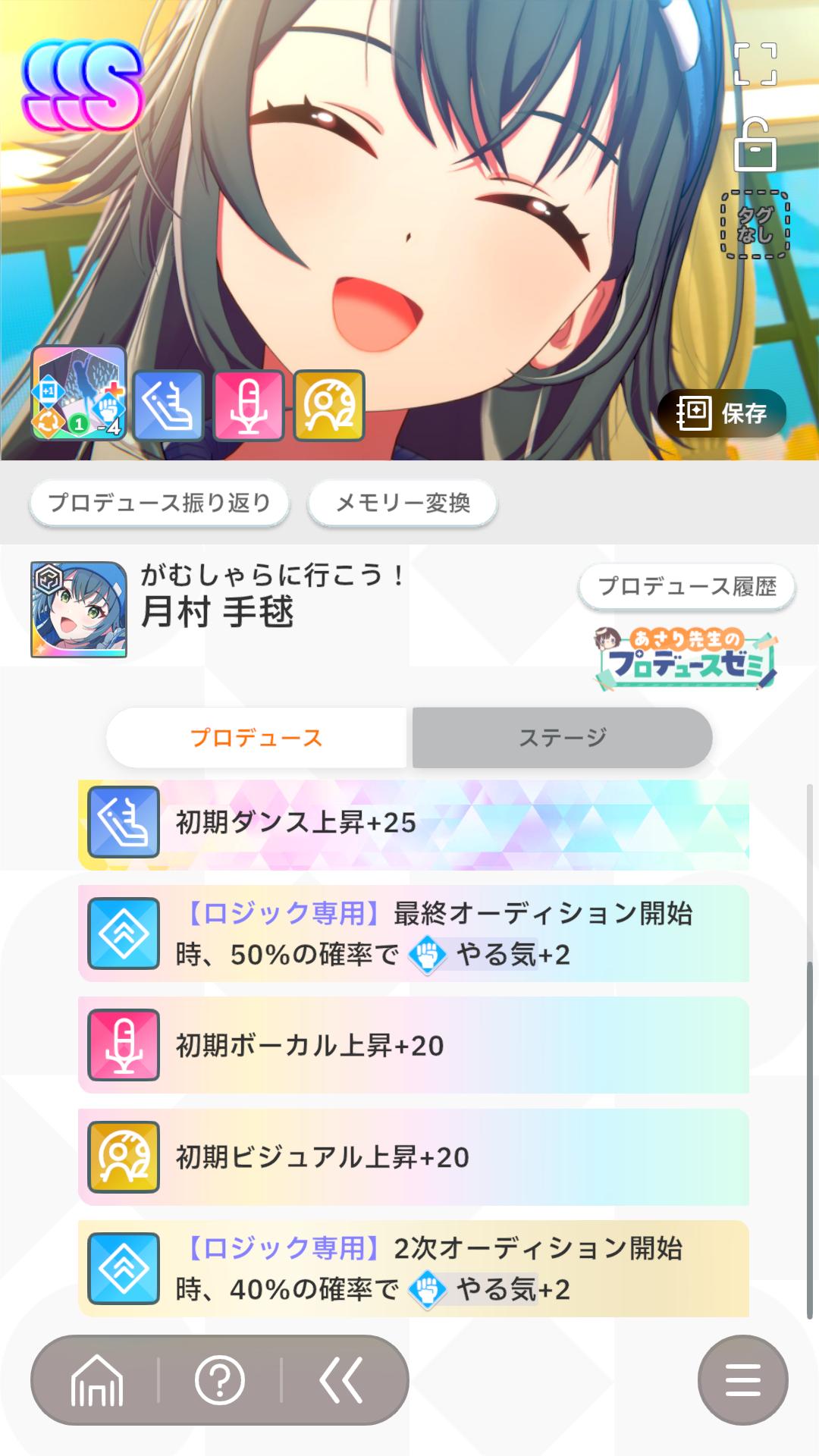Select the プロデュース tab

[x=256, y=738]
